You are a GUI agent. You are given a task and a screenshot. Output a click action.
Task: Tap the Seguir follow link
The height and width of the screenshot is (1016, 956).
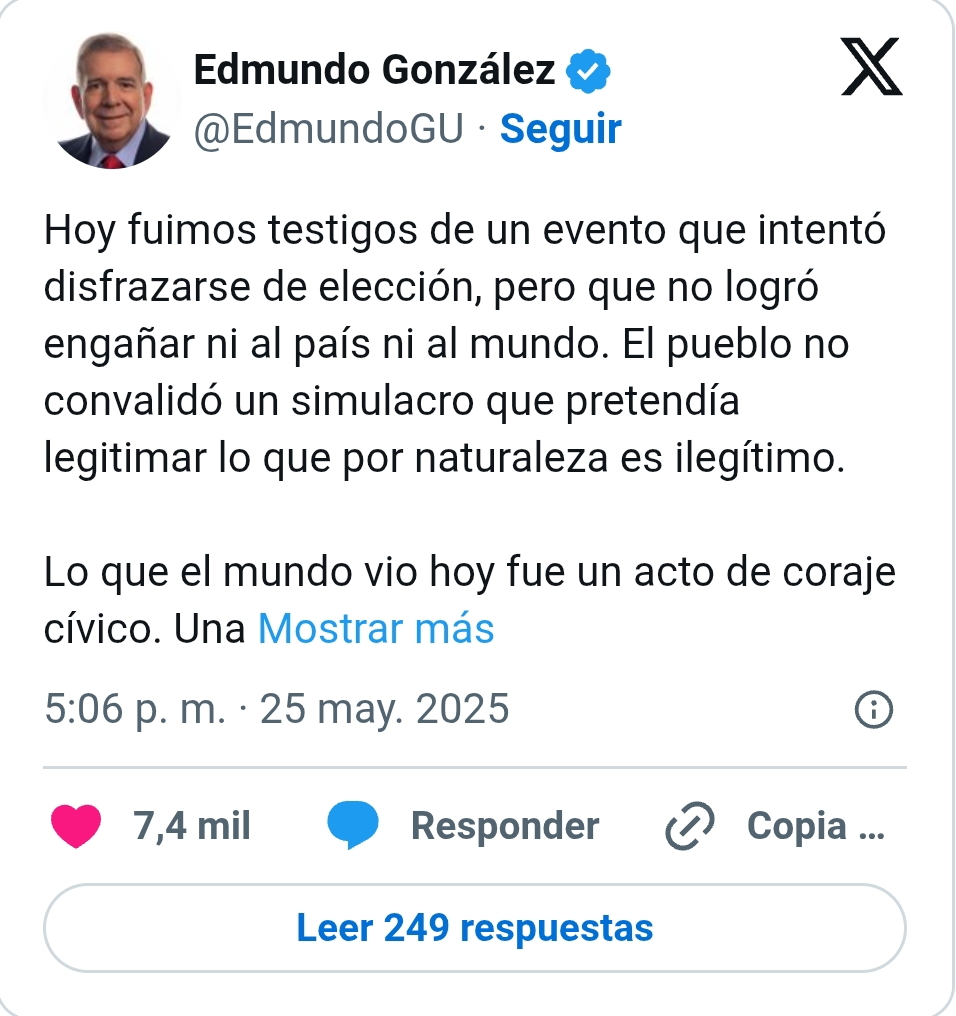pos(560,130)
